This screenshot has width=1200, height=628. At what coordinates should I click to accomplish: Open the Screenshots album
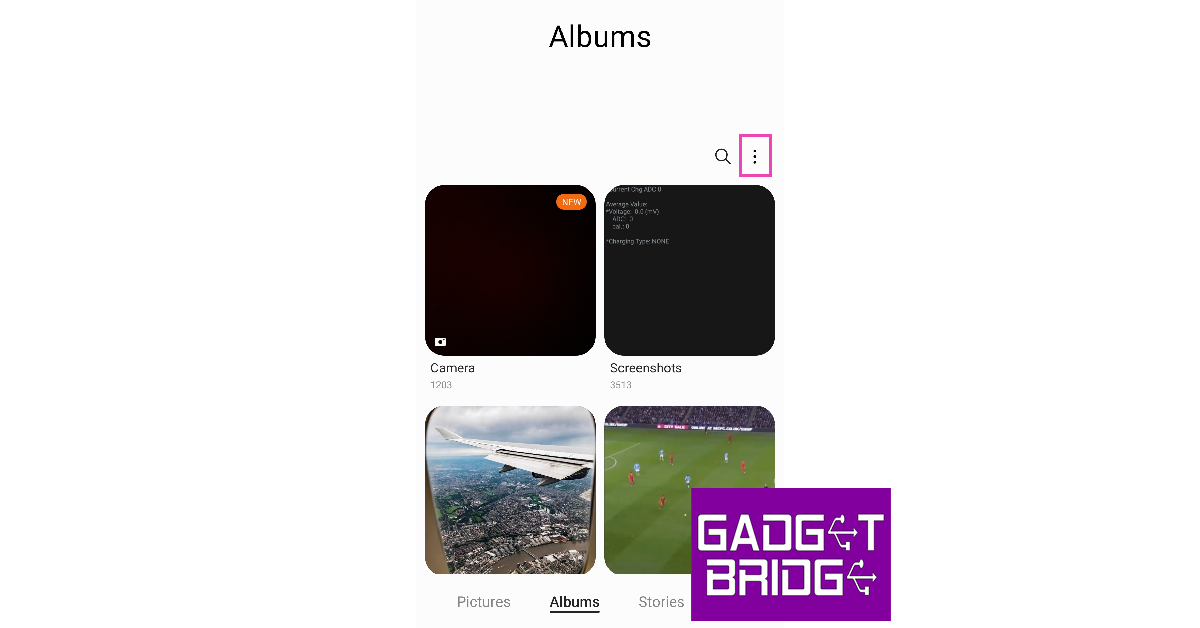689,270
